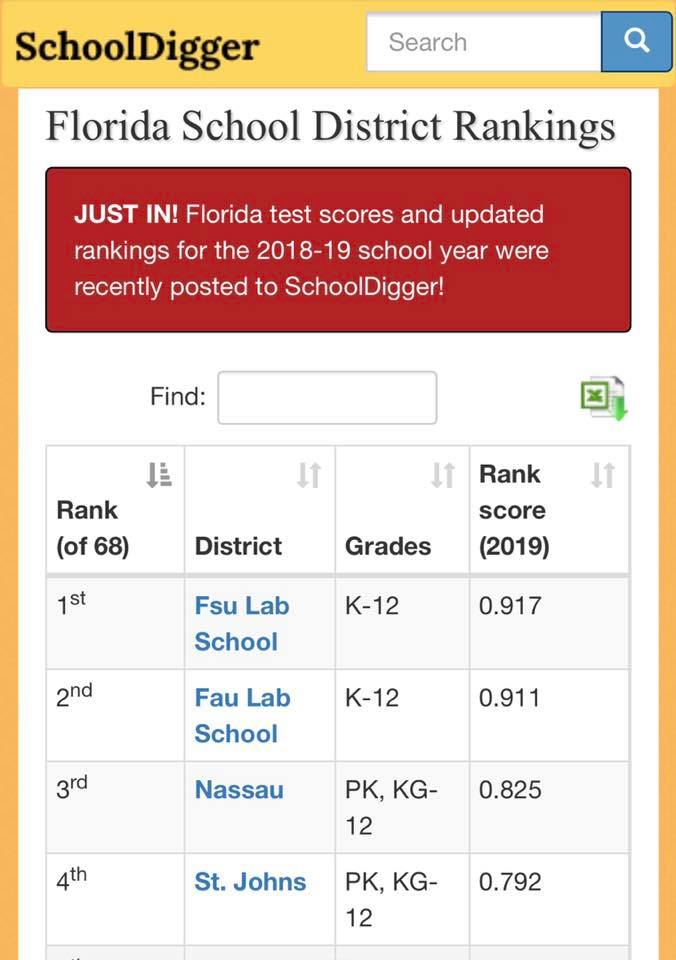The height and width of the screenshot is (960, 676).
Task: Open the SchoolDigger home logo link
Action: click(137, 48)
